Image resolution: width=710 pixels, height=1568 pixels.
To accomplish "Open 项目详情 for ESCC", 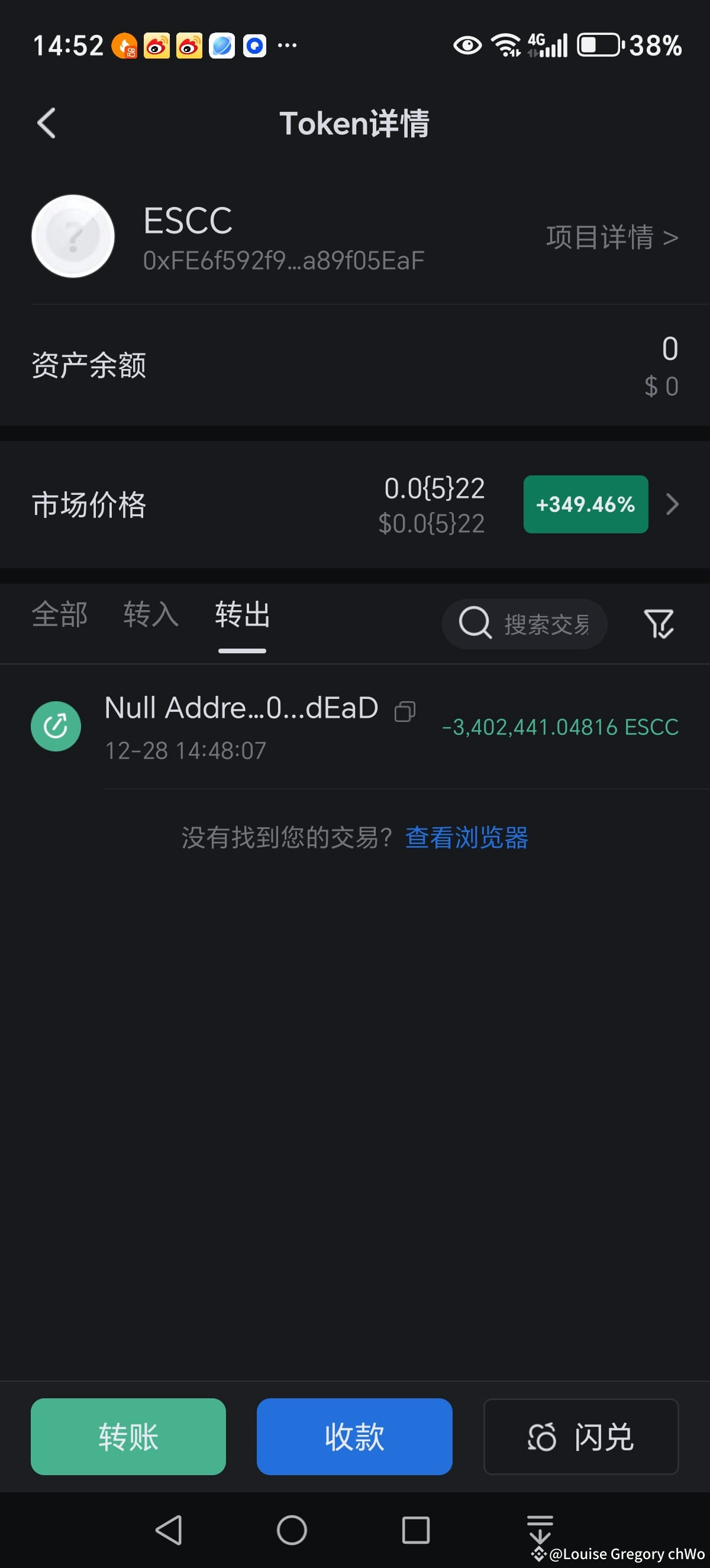I will [x=611, y=238].
